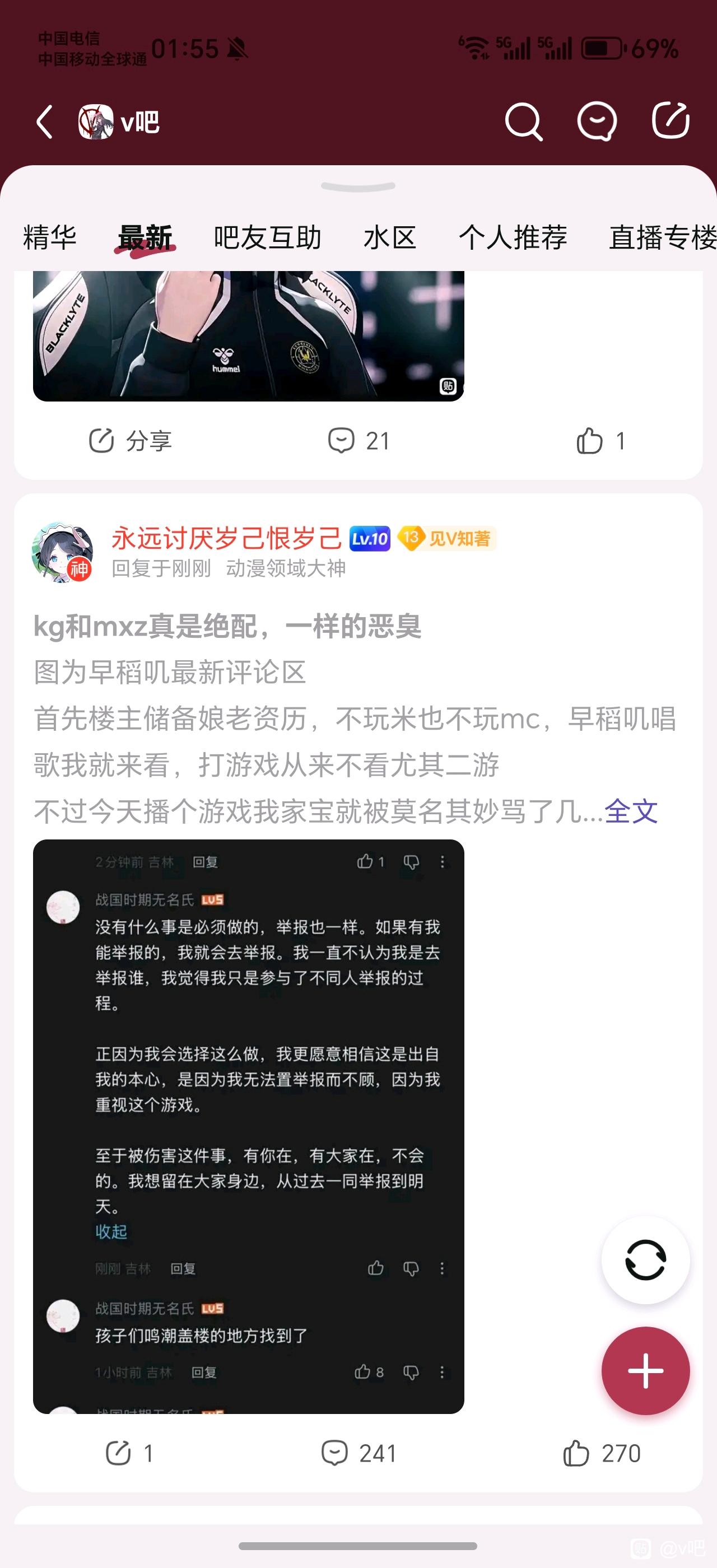The width and height of the screenshot is (717, 1568).
Task: Like the kg和mxz post with 270 likes
Action: coord(600,1454)
